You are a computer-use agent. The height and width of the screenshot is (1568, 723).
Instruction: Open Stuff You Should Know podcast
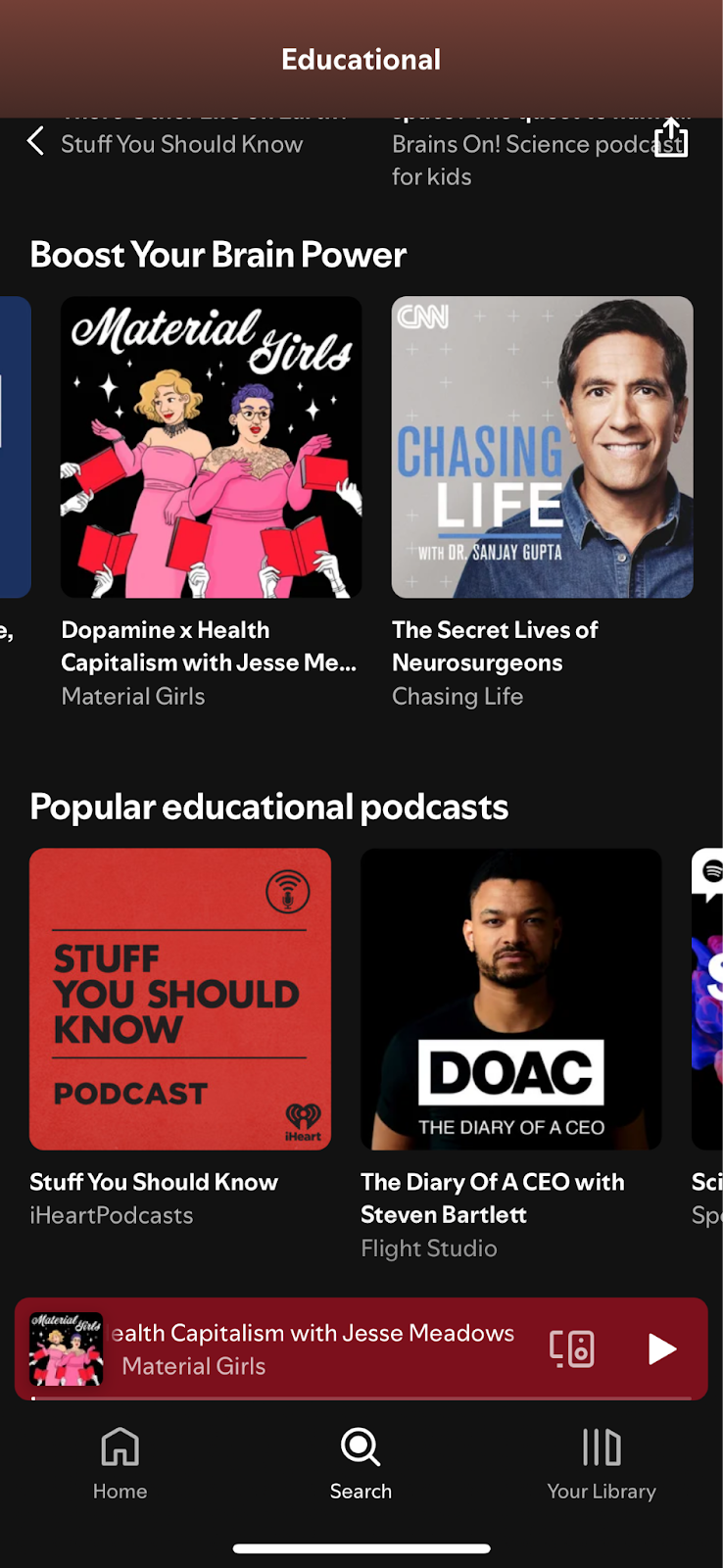(x=180, y=999)
